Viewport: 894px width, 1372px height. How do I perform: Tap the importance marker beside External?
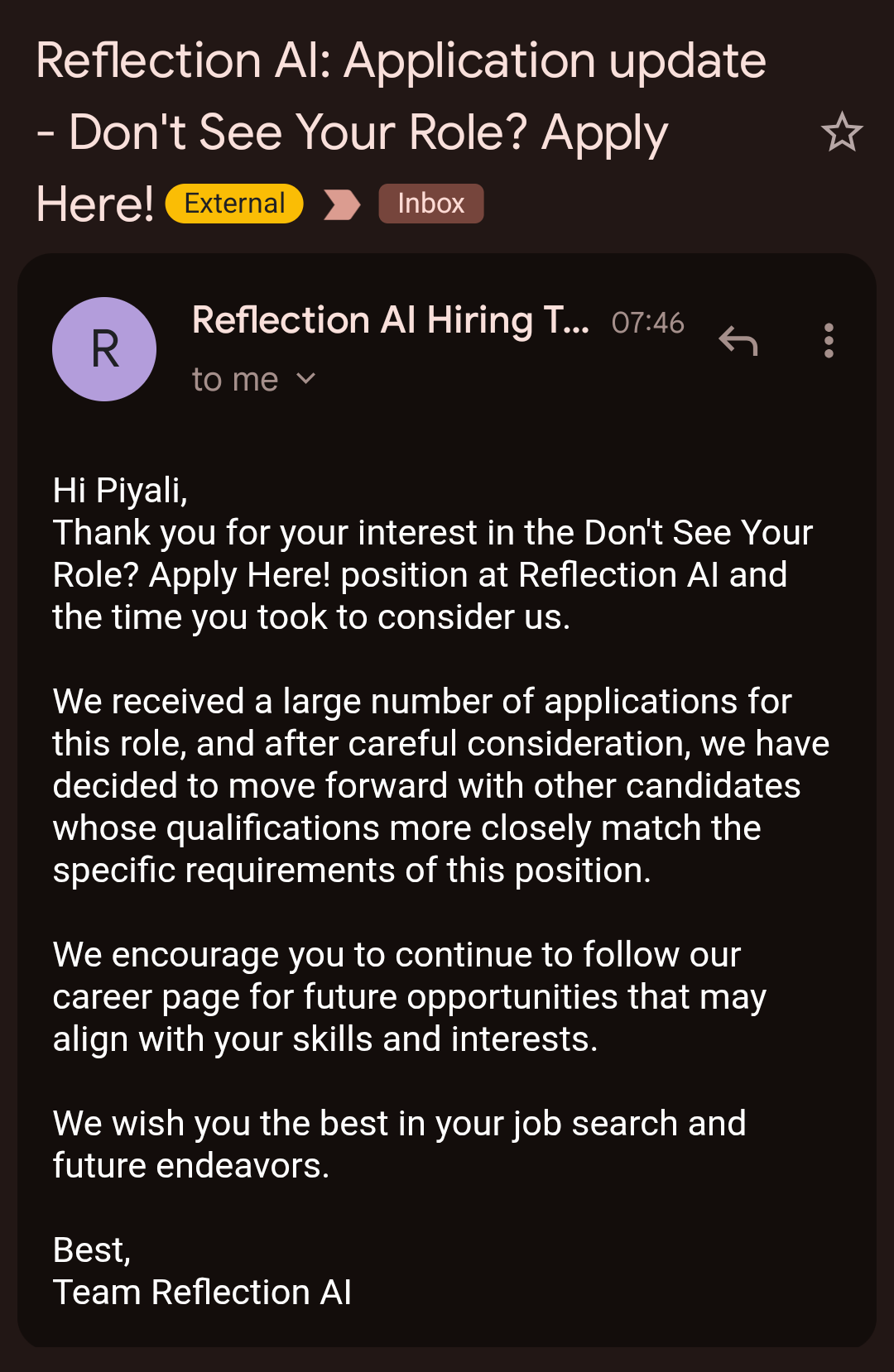(341, 204)
